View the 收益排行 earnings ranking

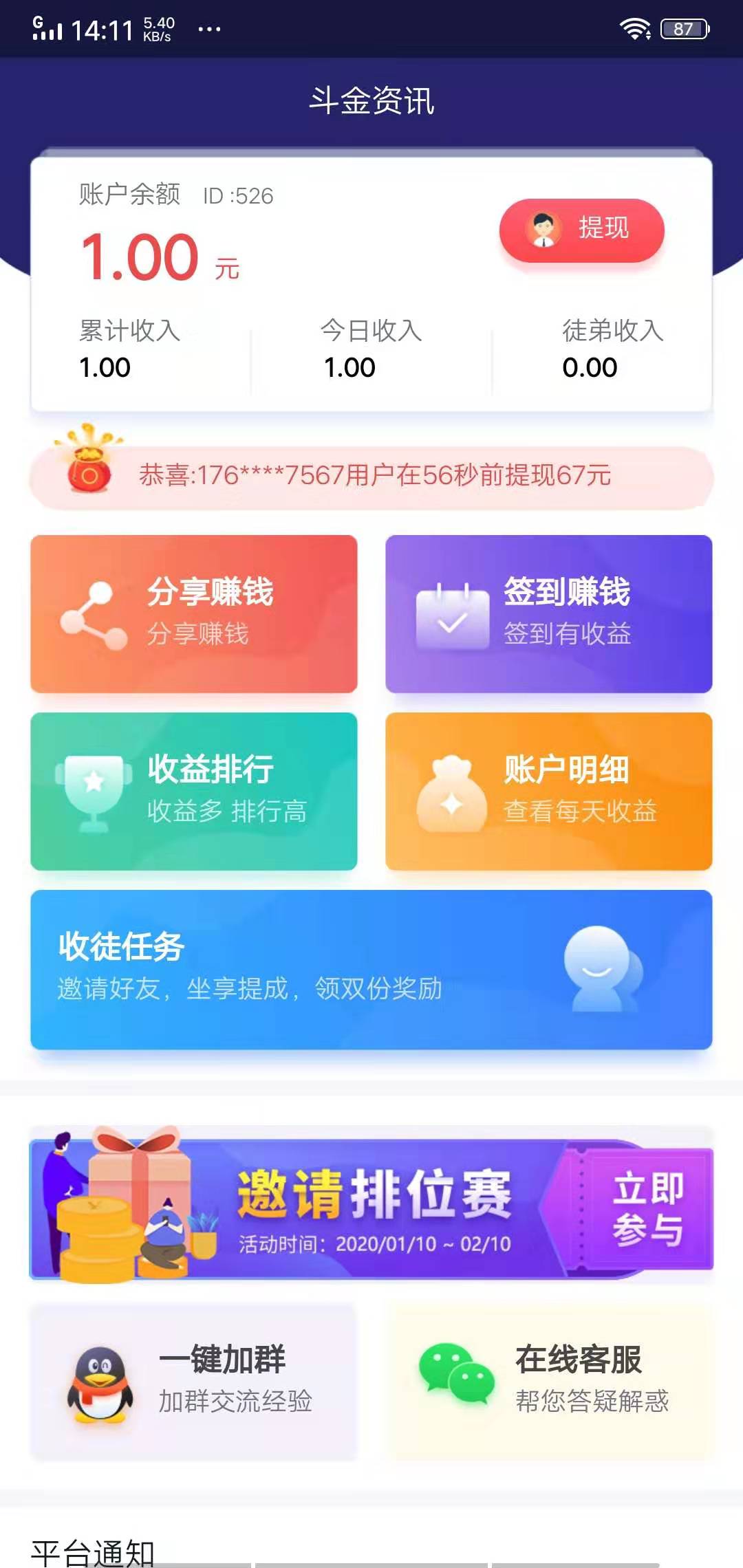193,791
